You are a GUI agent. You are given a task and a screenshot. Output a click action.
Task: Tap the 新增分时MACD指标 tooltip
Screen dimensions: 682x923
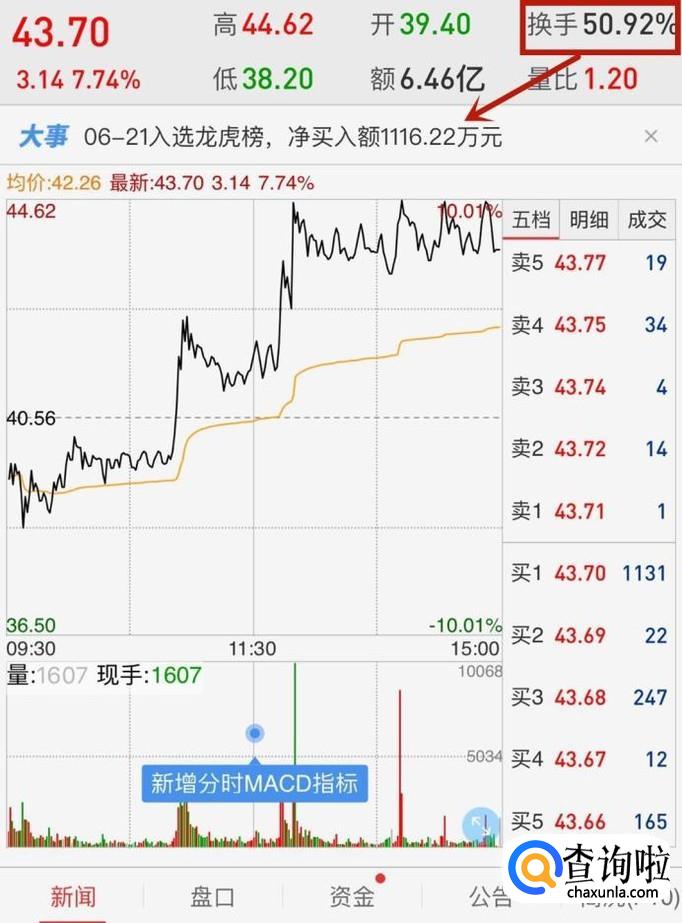pos(254,782)
